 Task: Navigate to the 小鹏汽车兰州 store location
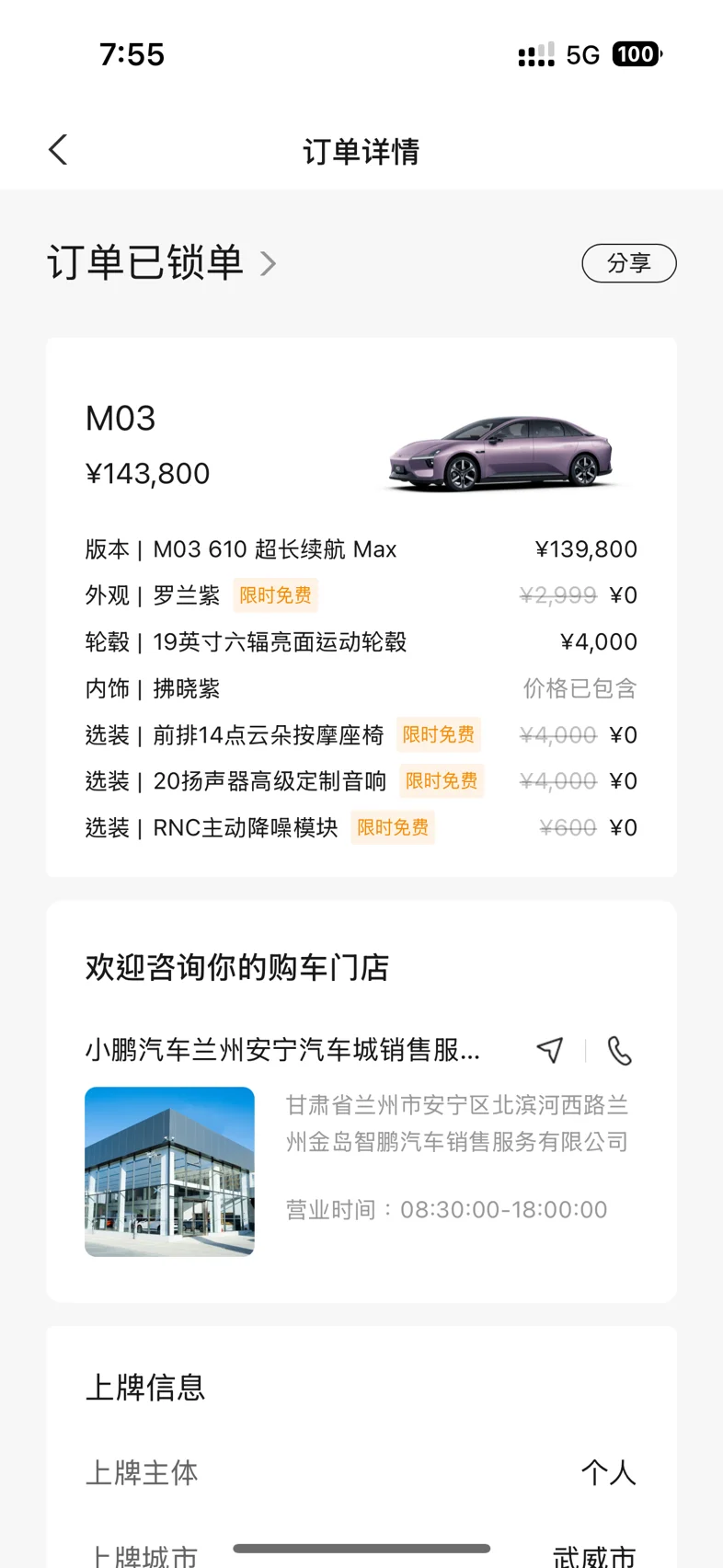point(550,1050)
